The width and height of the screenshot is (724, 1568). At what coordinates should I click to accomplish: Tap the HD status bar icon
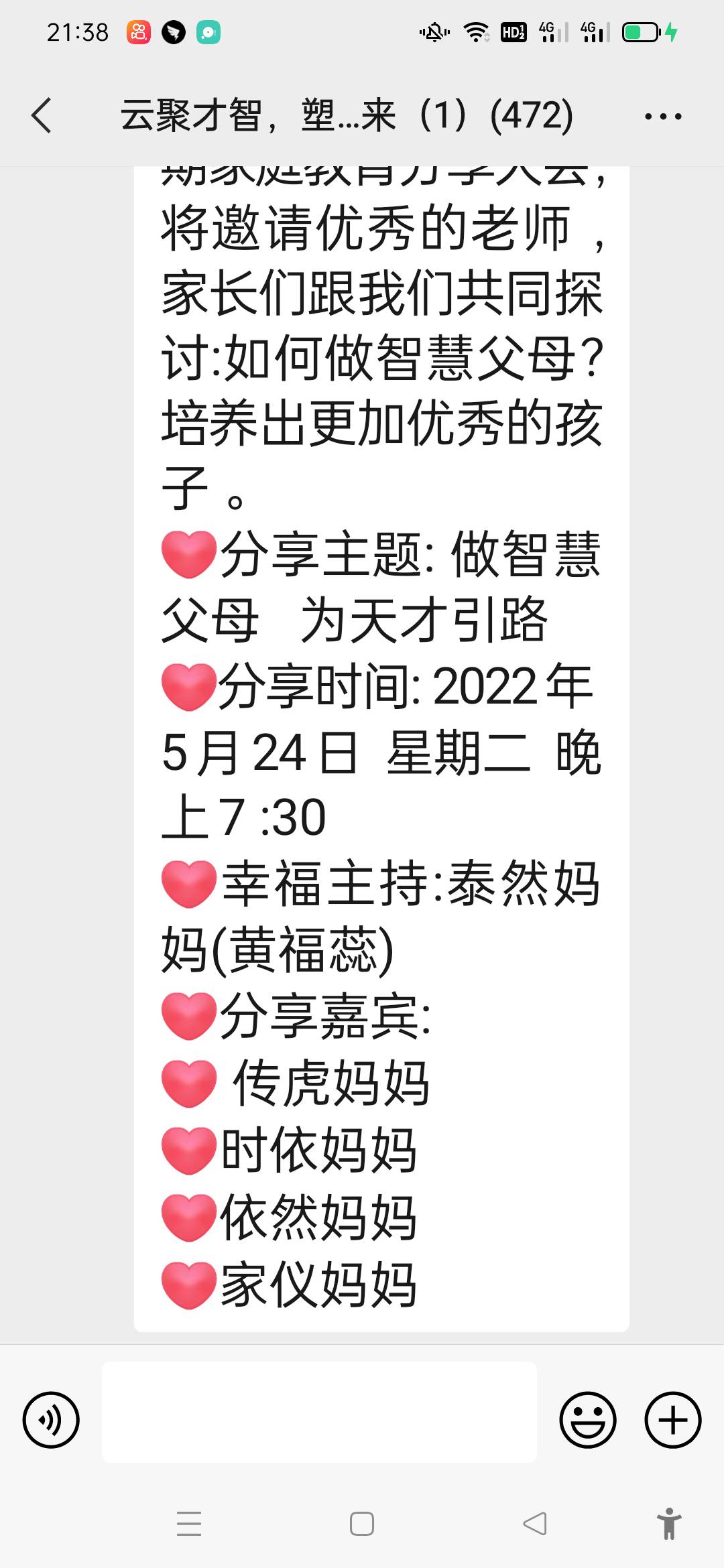click(513, 32)
